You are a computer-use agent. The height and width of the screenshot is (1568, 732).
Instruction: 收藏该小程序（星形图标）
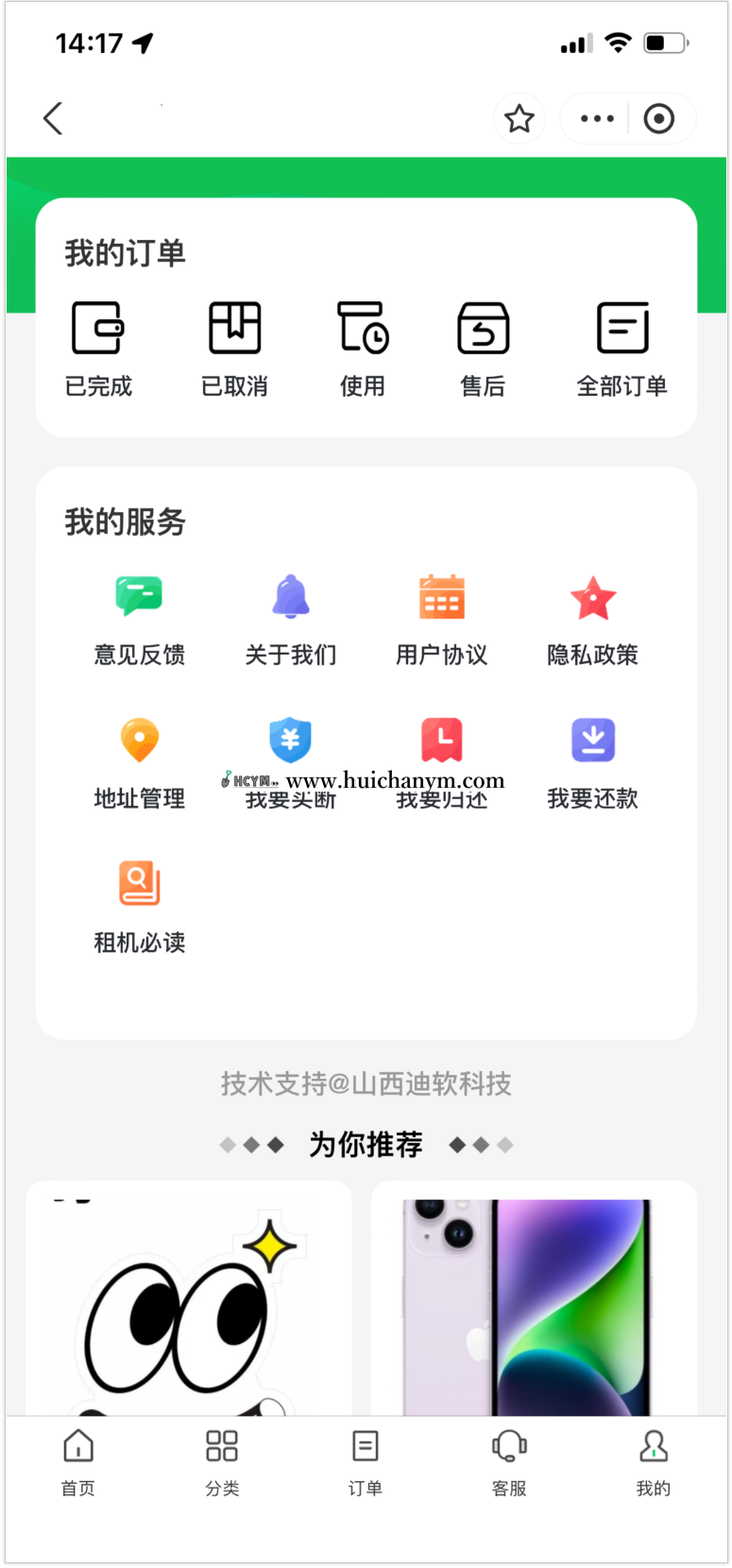pyautogui.click(x=519, y=118)
